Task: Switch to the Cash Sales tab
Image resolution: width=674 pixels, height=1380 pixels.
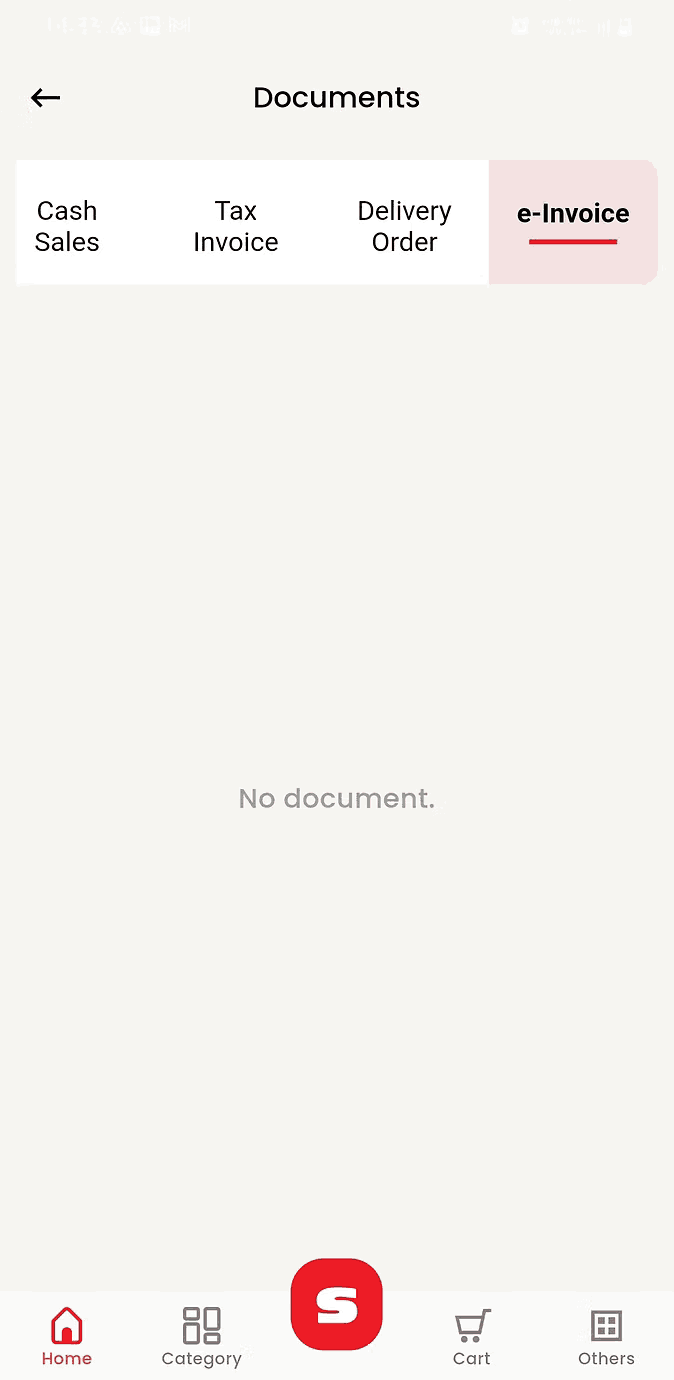Action: [67, 226]
